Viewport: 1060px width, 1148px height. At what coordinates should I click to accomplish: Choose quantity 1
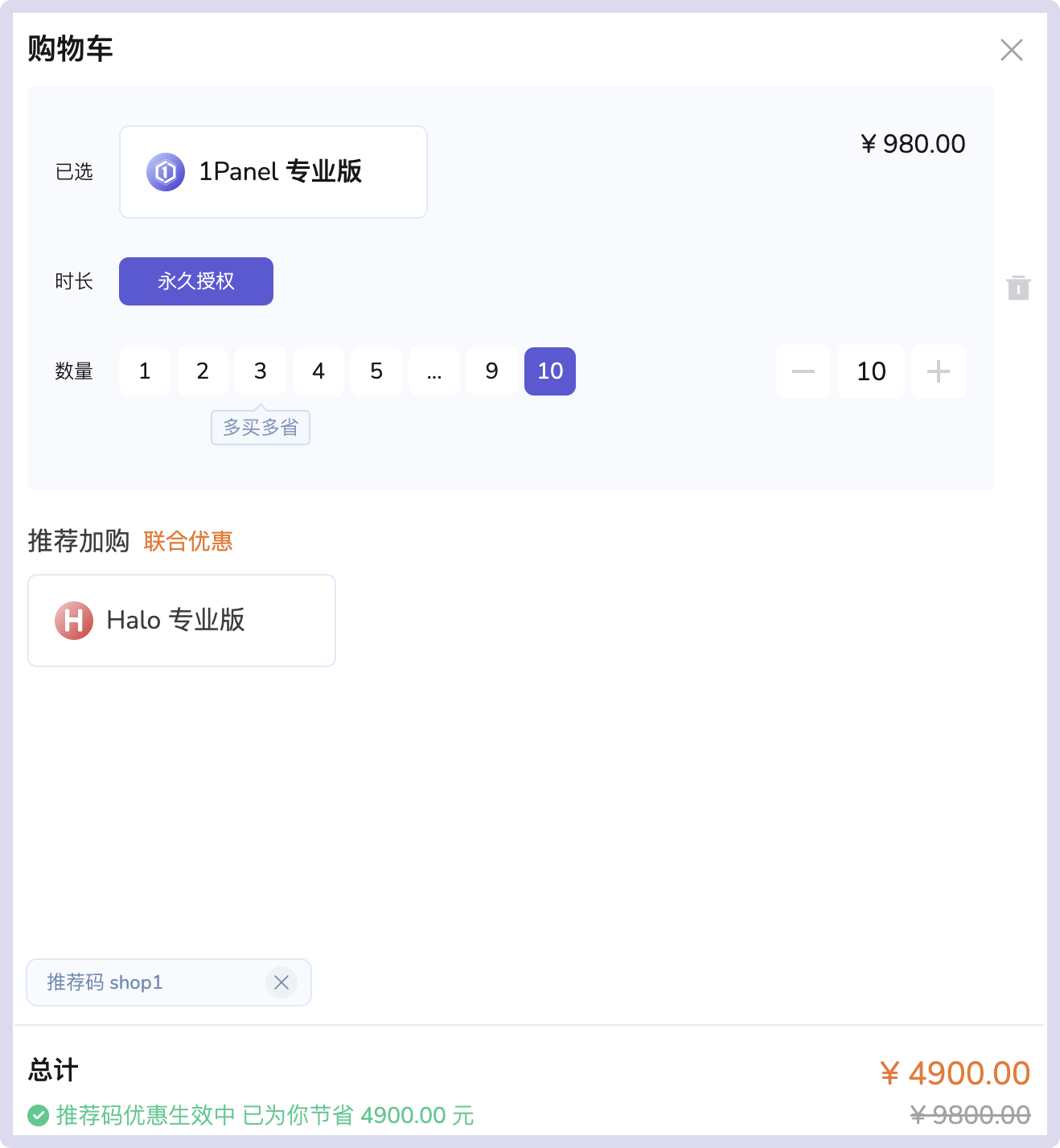point(145,371)
